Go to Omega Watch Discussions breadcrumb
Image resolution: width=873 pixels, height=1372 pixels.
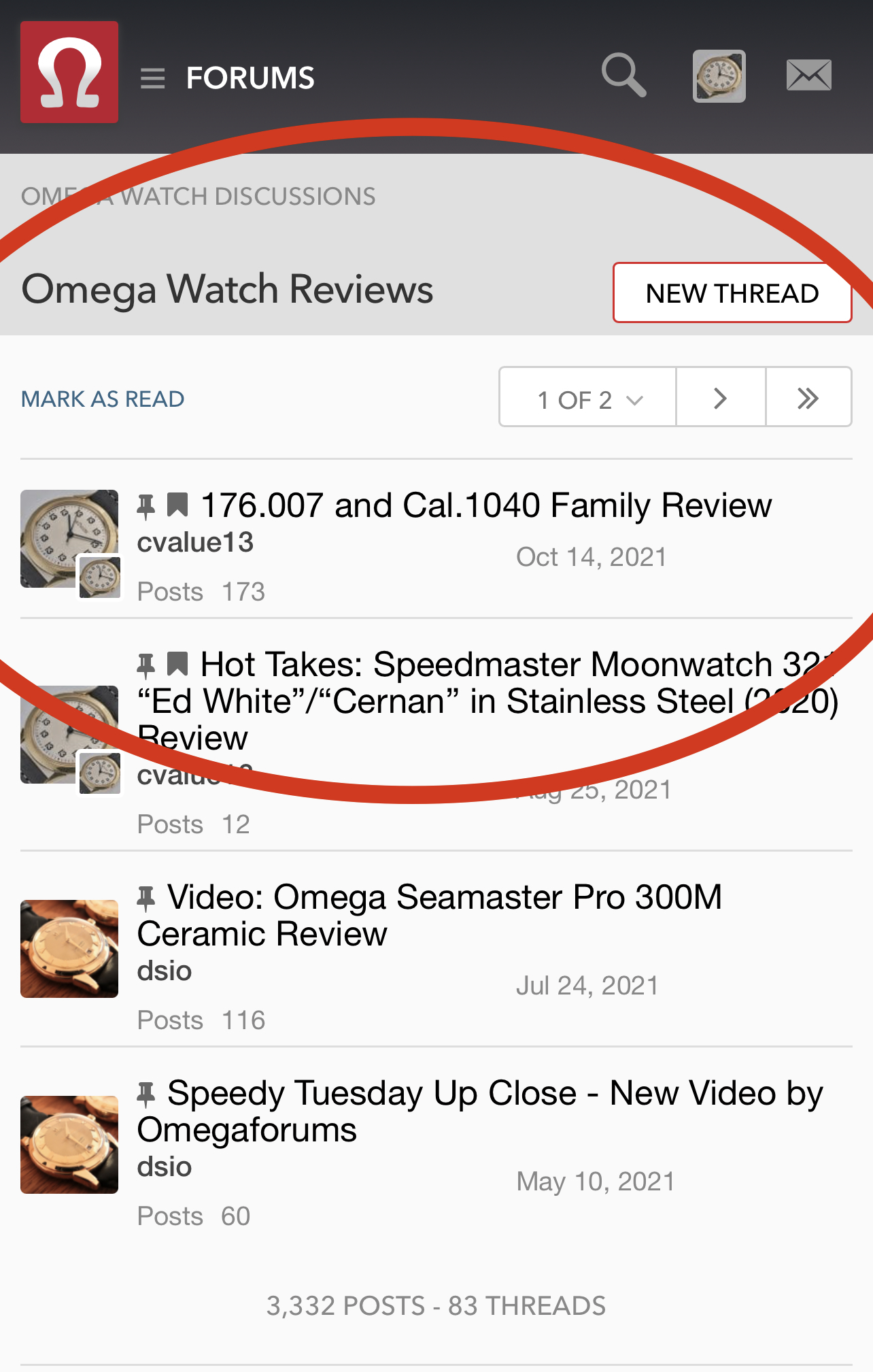tap(198, 197)
